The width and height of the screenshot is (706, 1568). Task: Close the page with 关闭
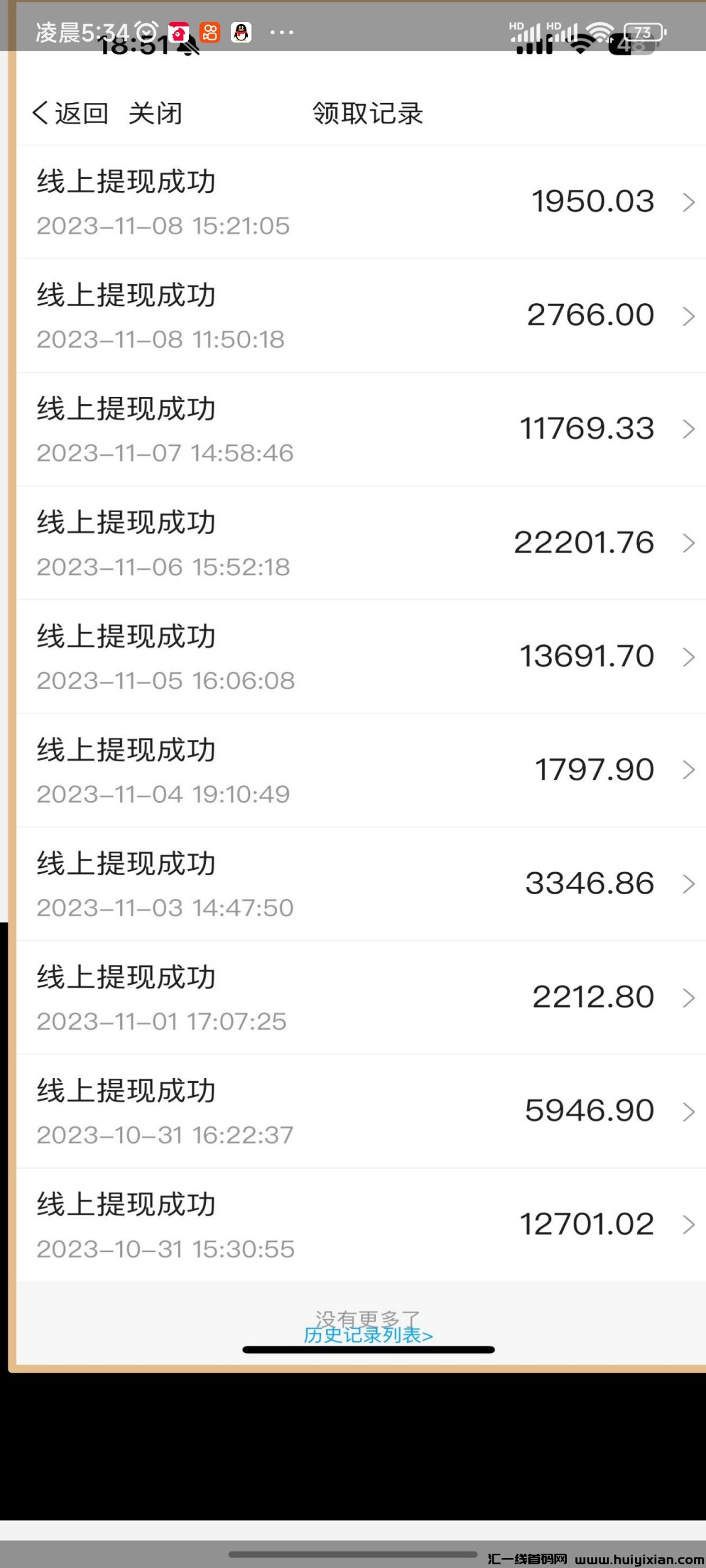point(155,114)
